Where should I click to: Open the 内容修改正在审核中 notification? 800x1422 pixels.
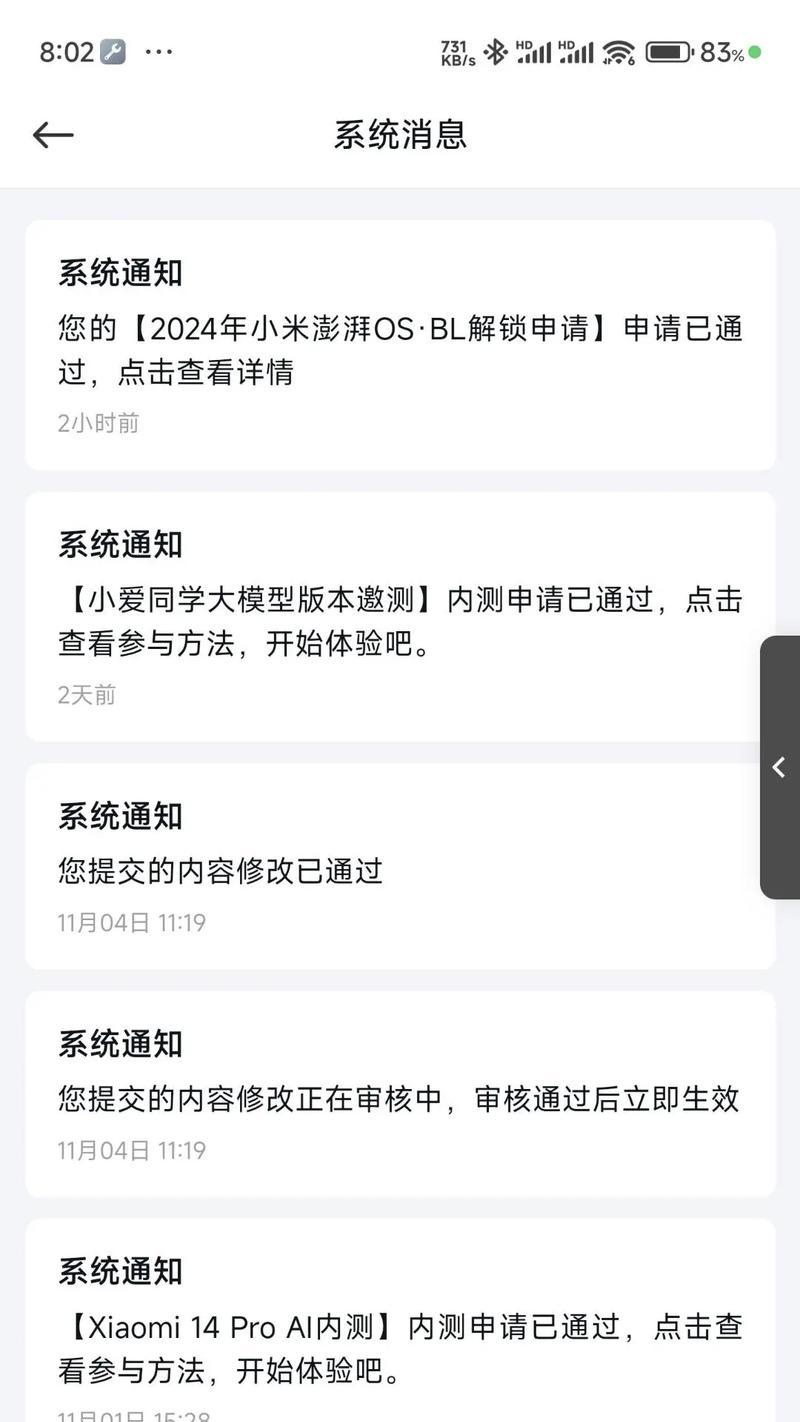pos(400,1094)
